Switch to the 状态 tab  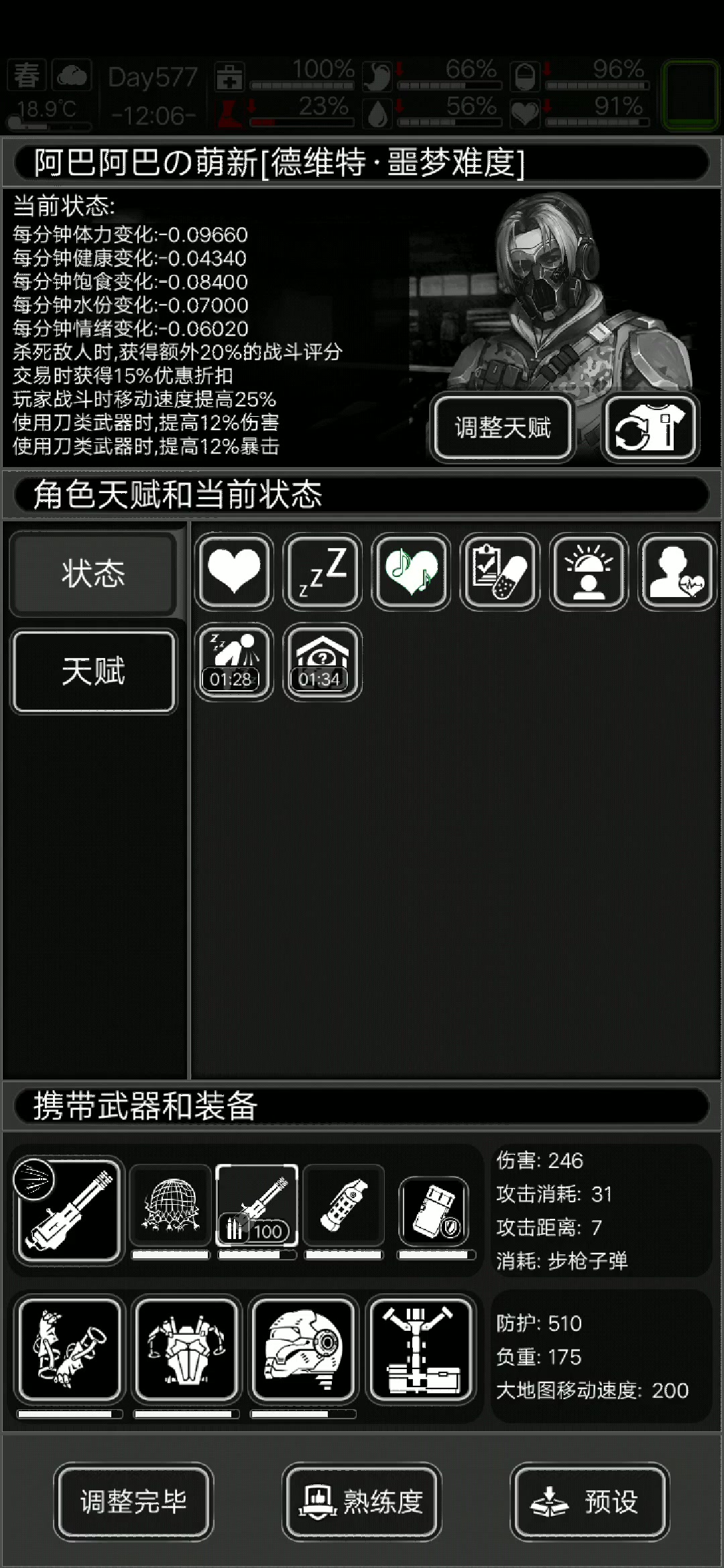94,574
